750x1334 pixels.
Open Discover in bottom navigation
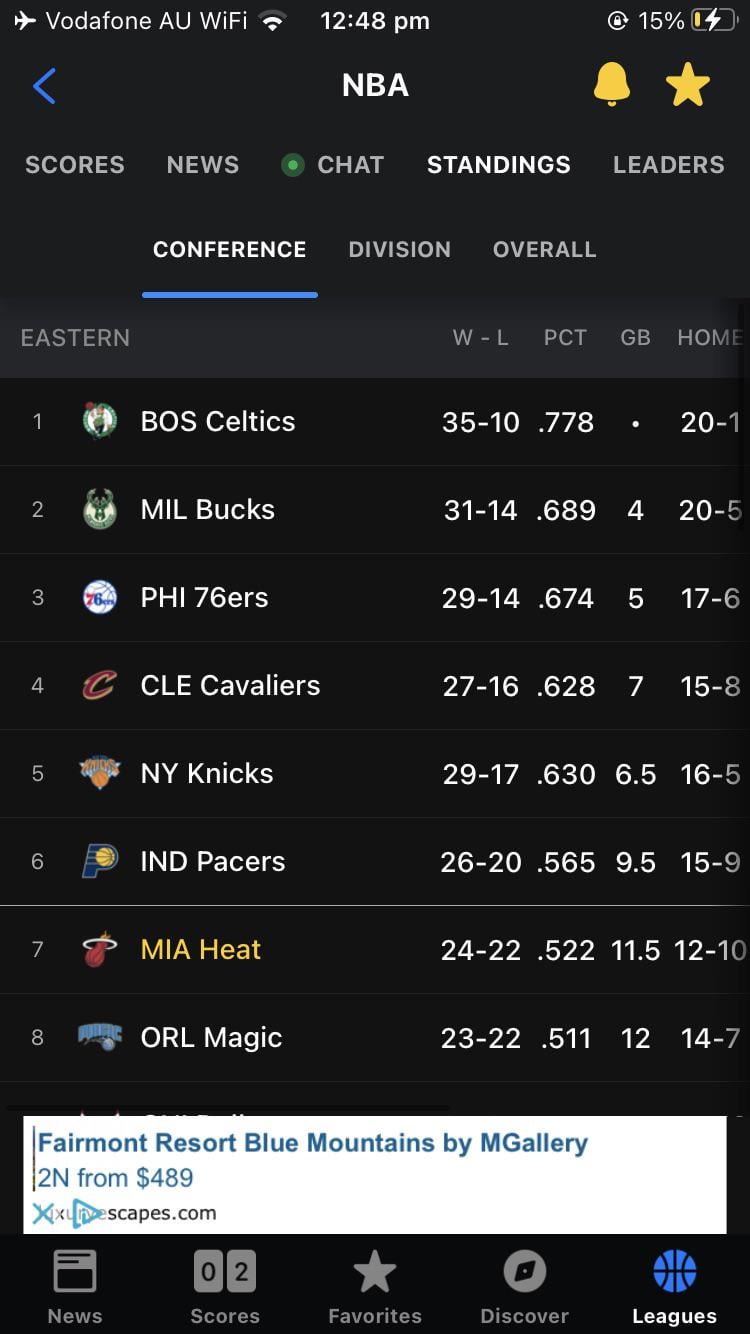pyautogui.click(x=524, y=1288)
